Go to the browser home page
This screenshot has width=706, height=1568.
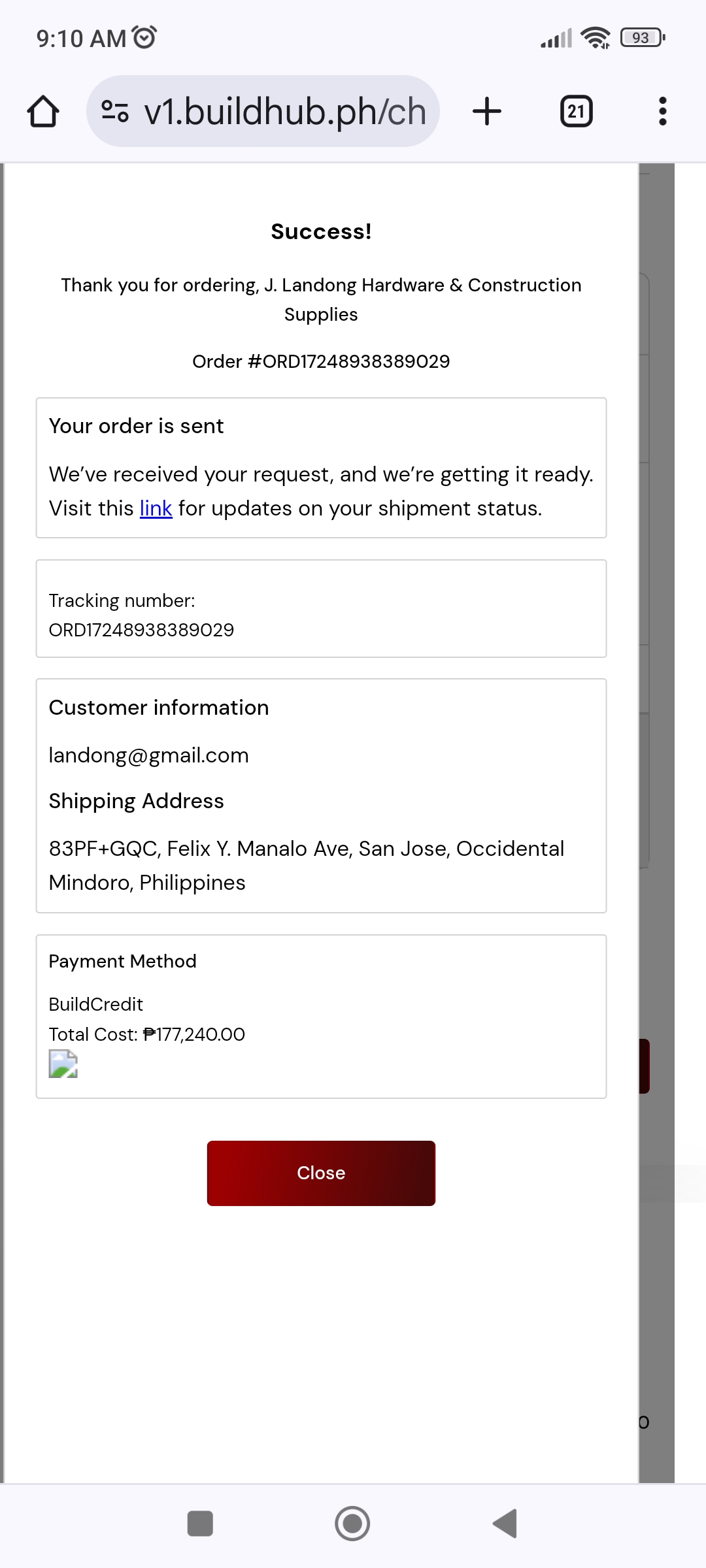[x=43, y=111]
